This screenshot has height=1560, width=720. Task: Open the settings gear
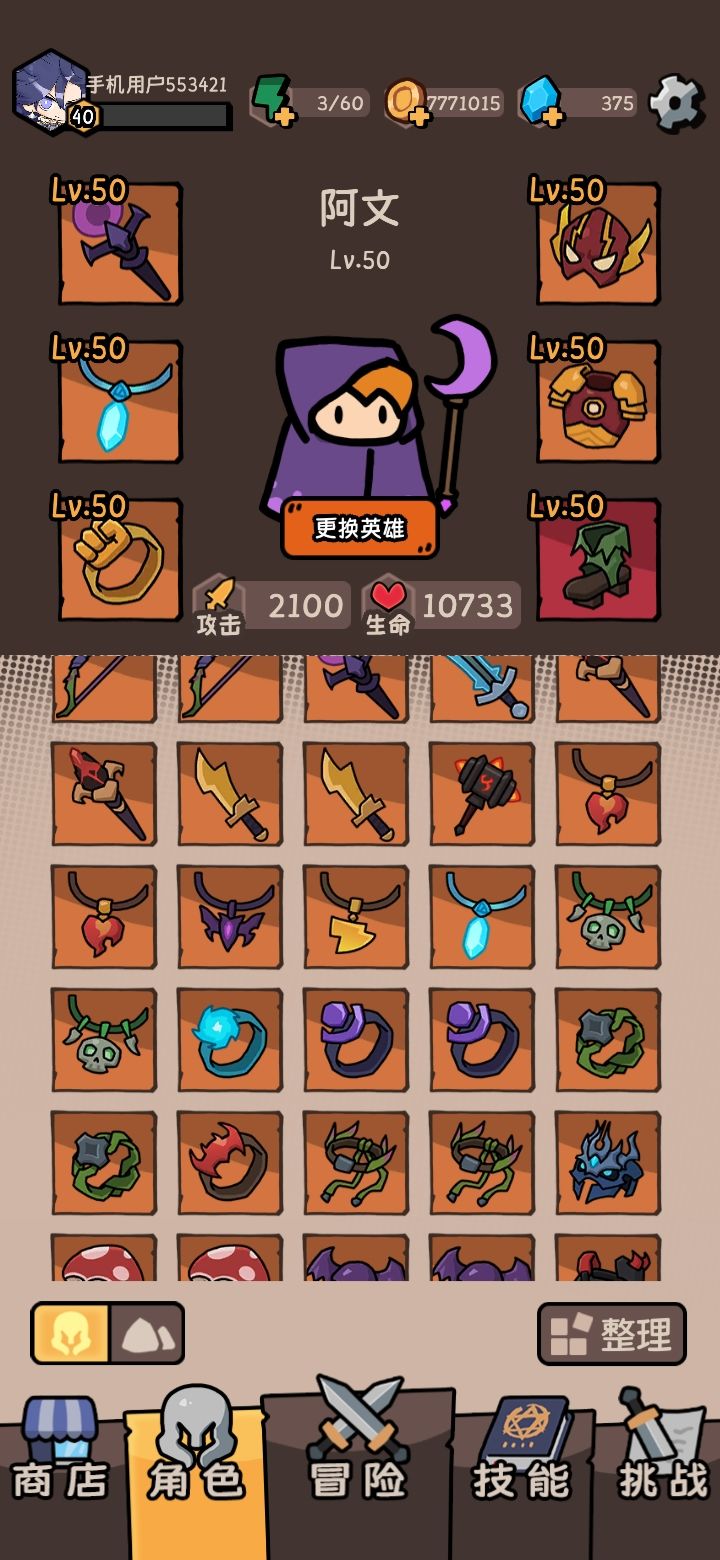[x=676, y=102]
